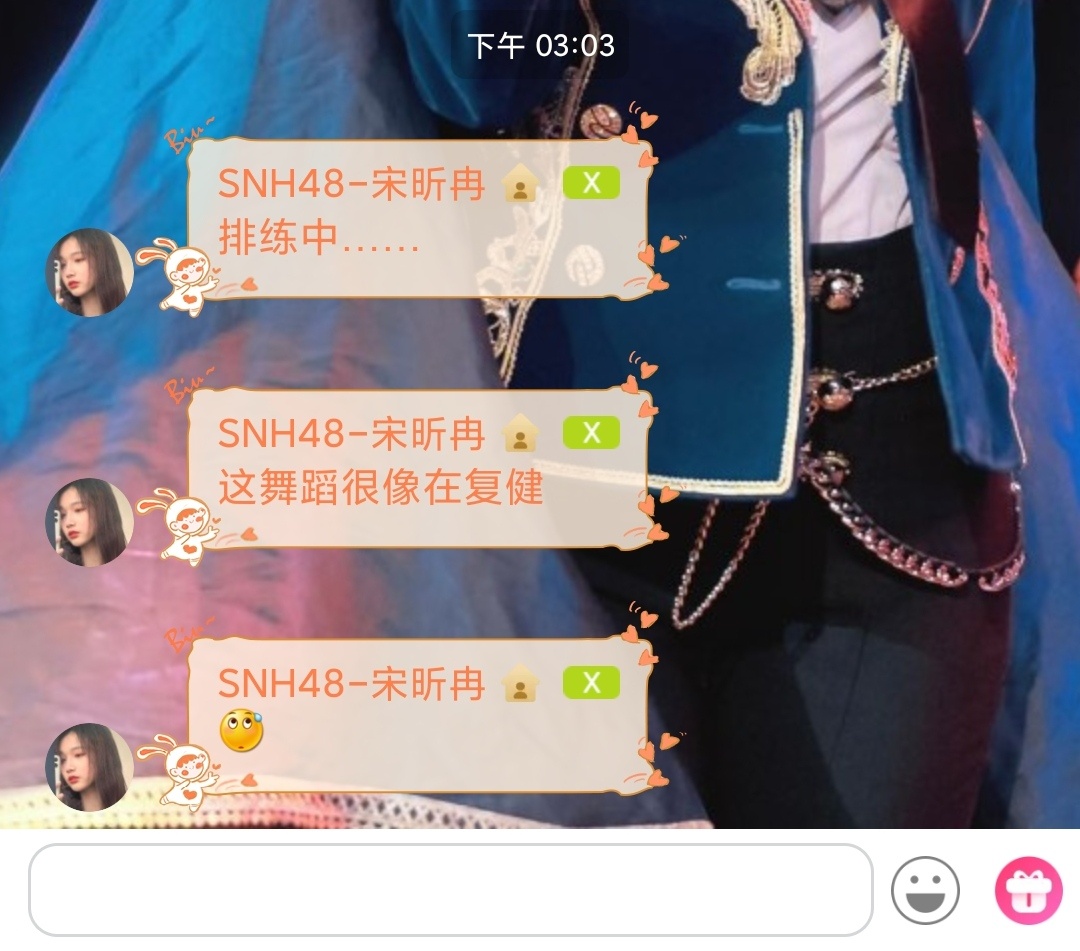Open the pink gift icon
The height and width of the screenshot is (951, 1080).
pyautogui.click(x=1028, y=890)
